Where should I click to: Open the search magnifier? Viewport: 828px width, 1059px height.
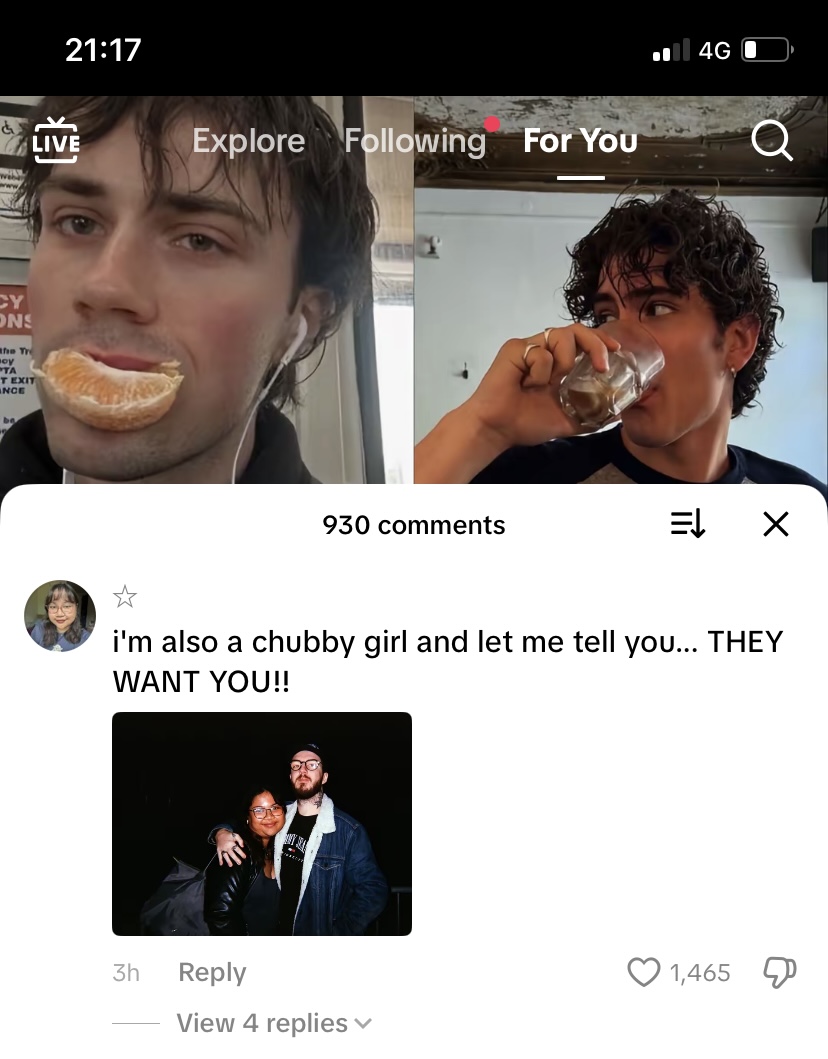[x=771, y=141]
